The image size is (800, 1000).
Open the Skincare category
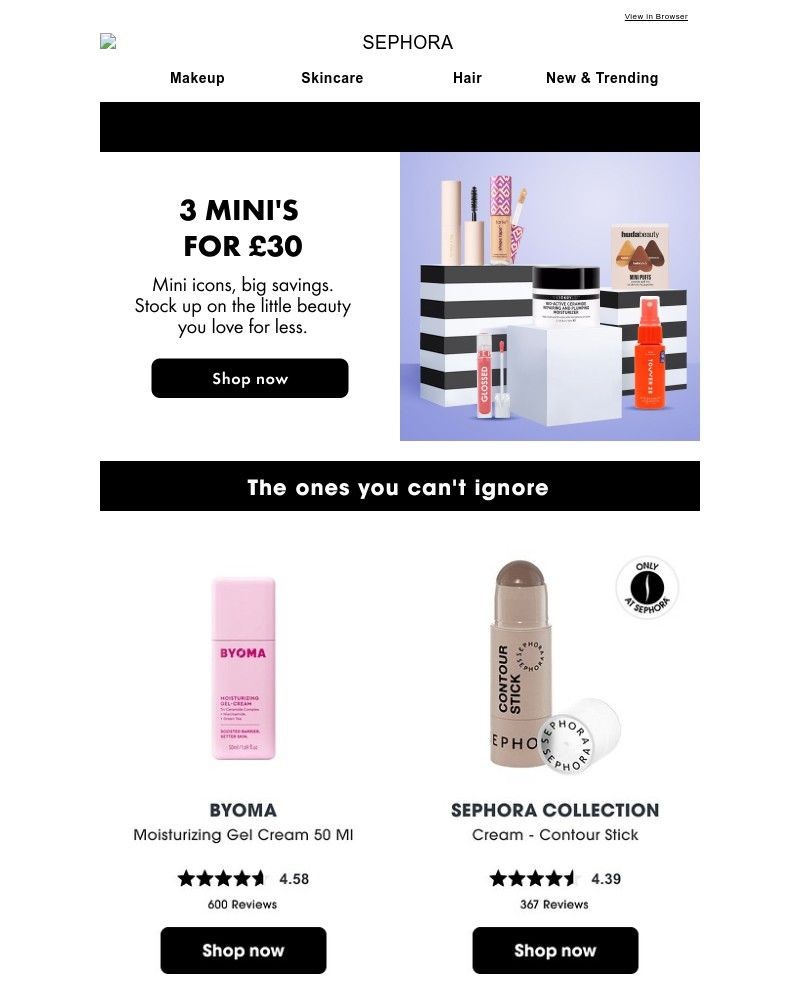point(332,78)
